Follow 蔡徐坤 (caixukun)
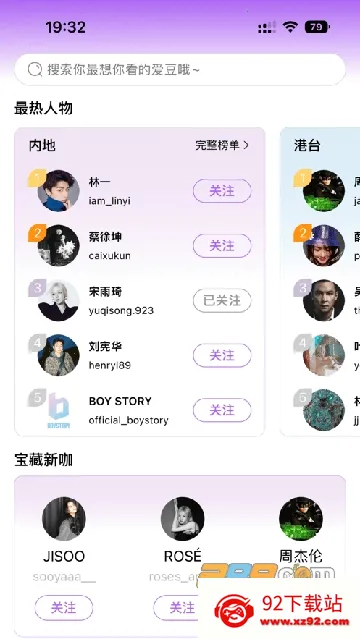This screenshot has width=360, height=639. pyautogui.click(x=222, y=246)
